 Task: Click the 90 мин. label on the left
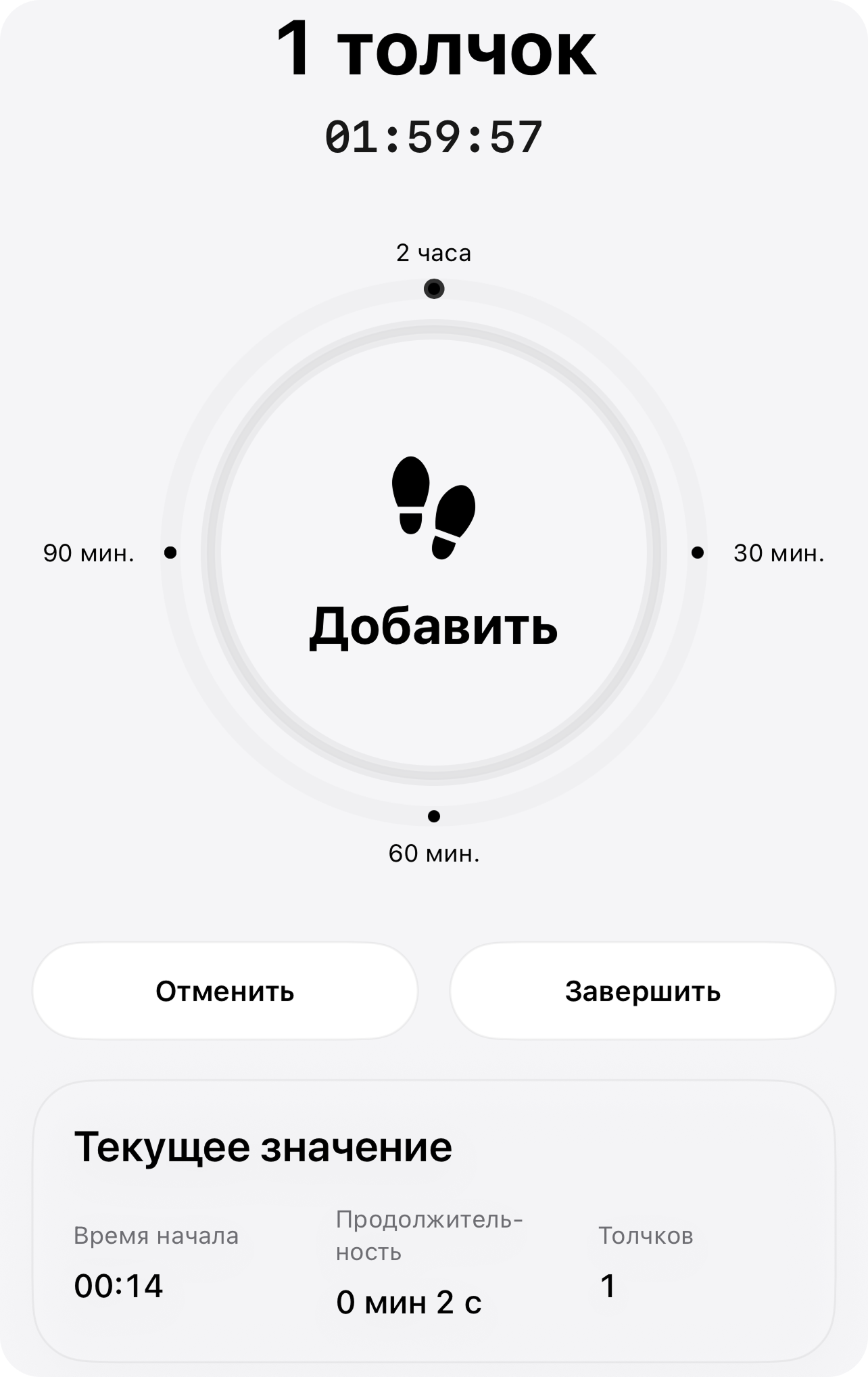click(x=88, y=553)
